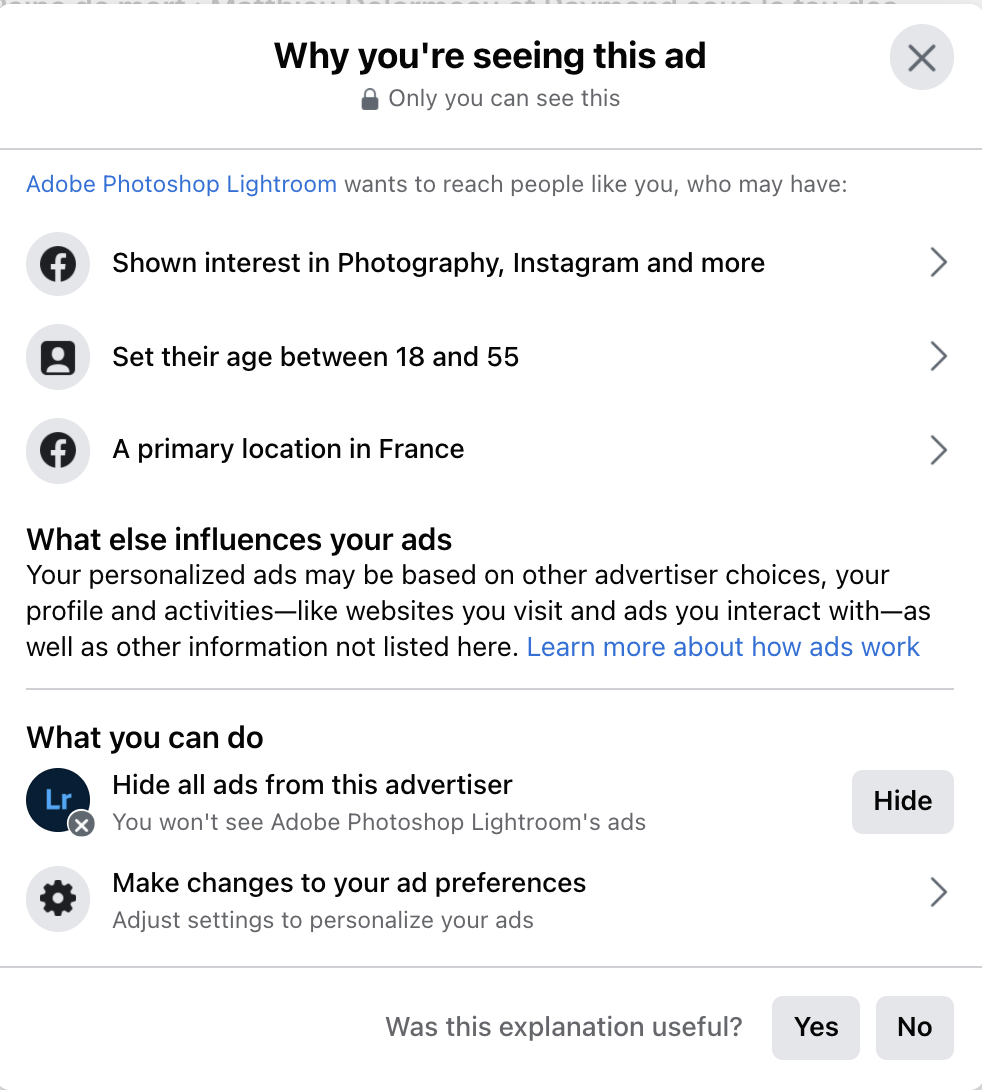
Task: Expand the Photography and Instagram interest row
Action: pos(489,263)
